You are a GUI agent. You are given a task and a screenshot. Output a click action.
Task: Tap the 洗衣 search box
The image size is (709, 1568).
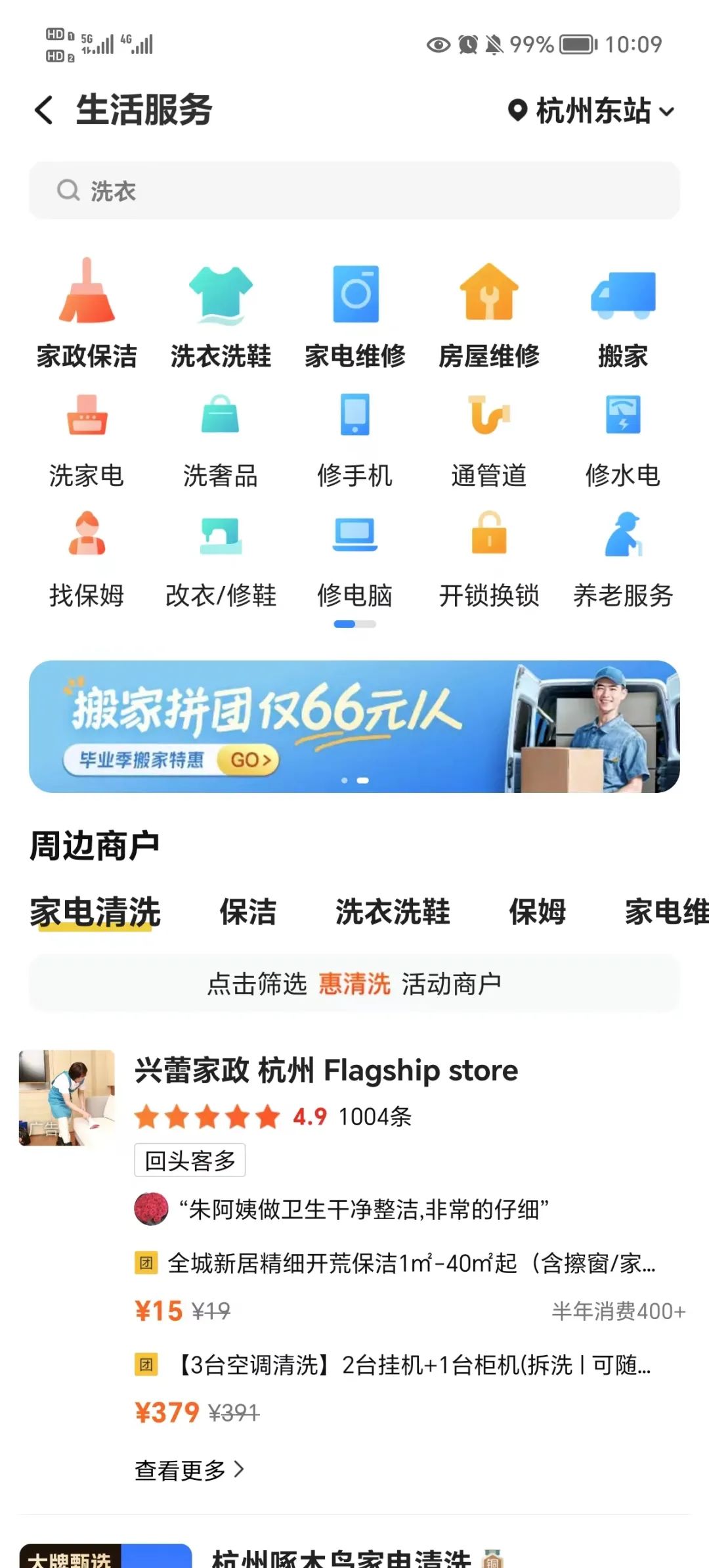pos(354,191)
